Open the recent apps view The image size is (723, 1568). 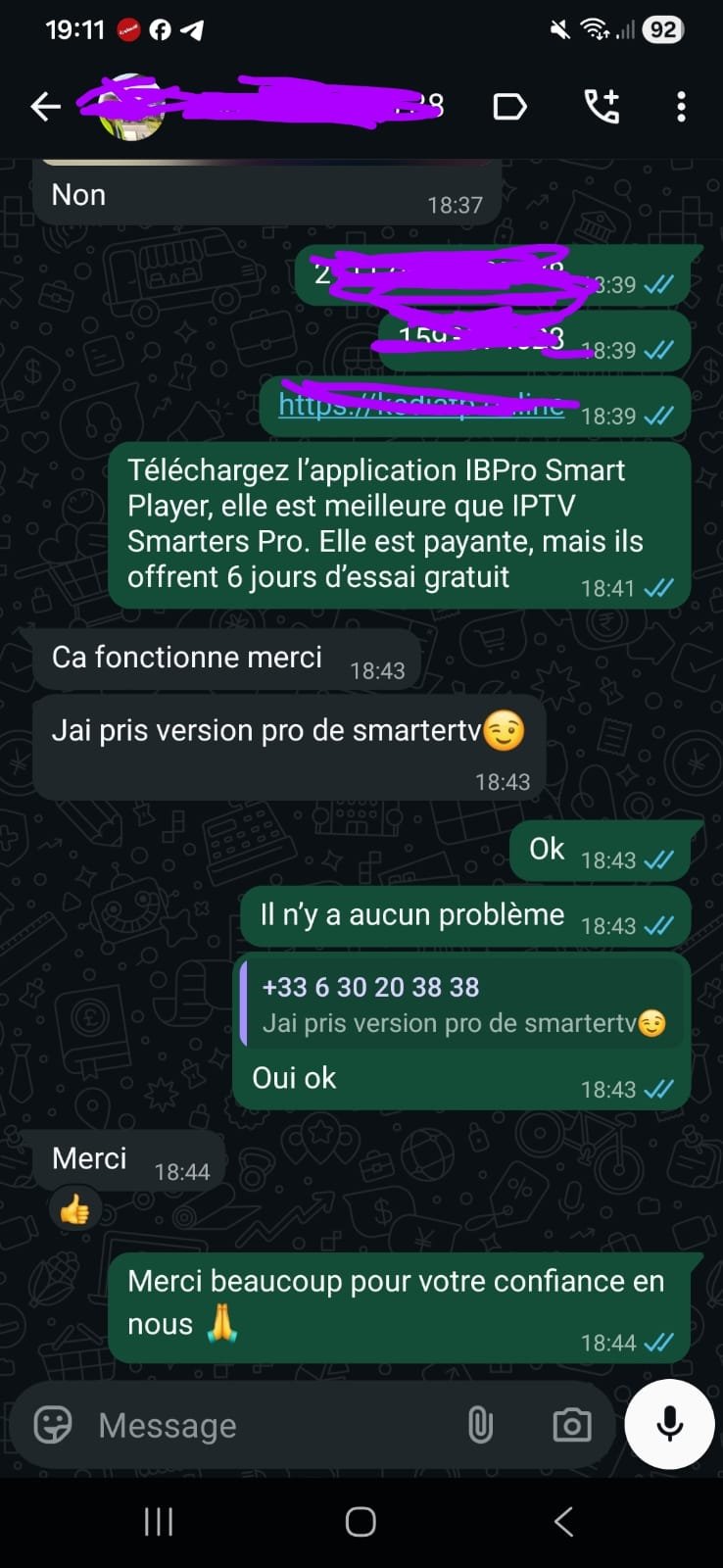point(159,1521)
